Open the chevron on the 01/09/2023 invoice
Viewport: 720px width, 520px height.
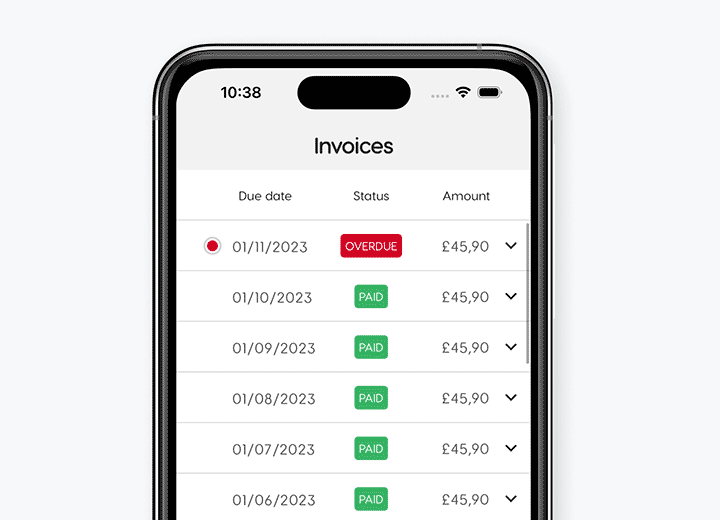[x=511, y=348]
